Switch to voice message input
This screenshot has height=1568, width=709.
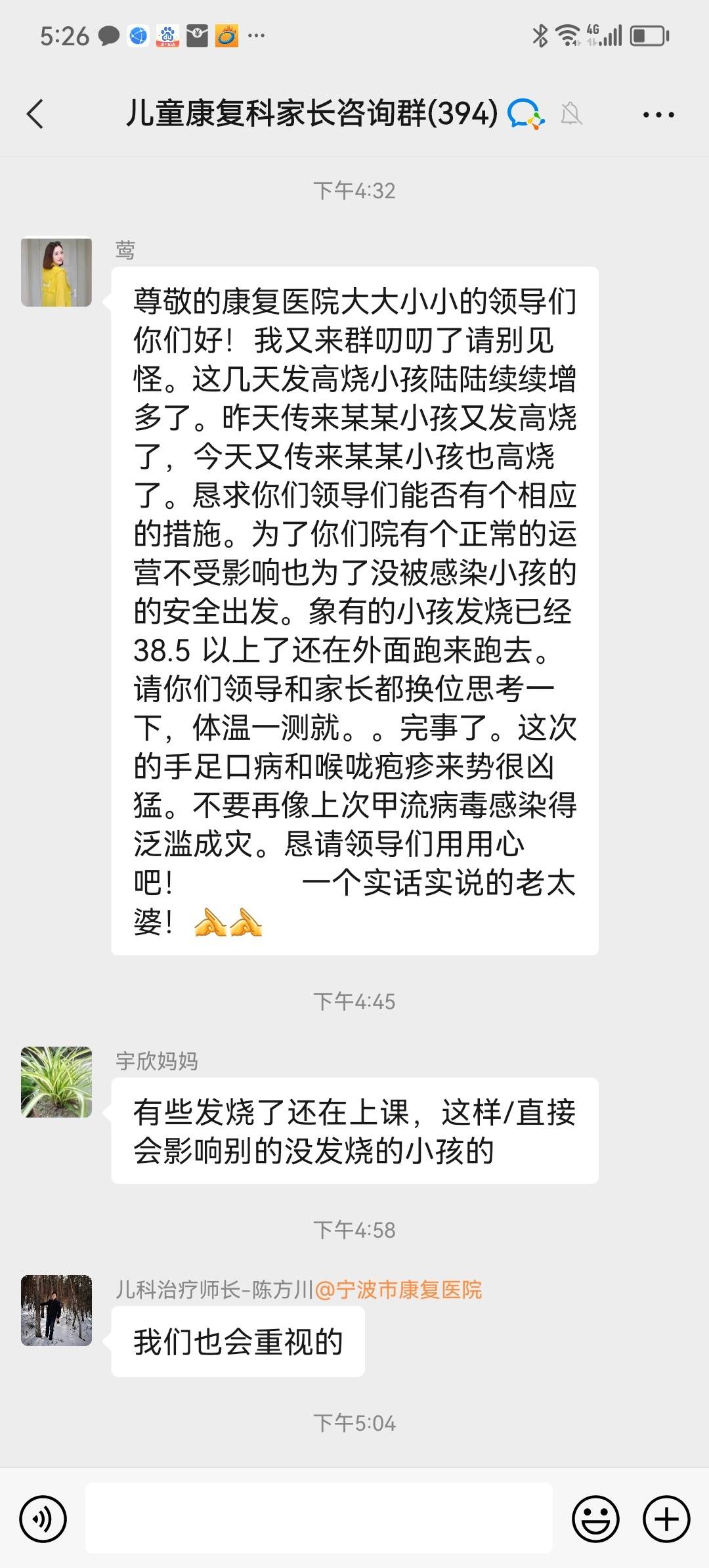[43, 1519]
